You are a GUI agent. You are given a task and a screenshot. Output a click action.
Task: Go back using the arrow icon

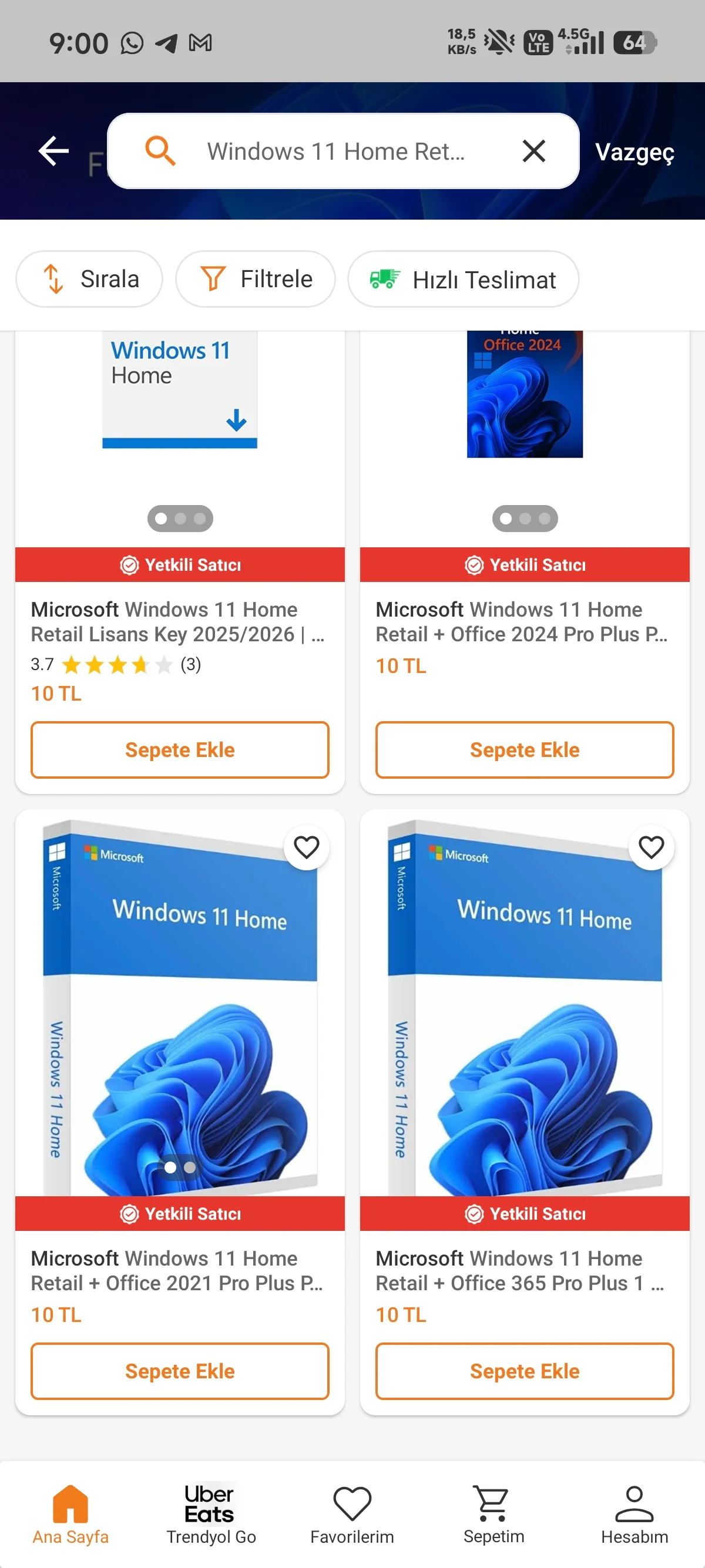53,151
